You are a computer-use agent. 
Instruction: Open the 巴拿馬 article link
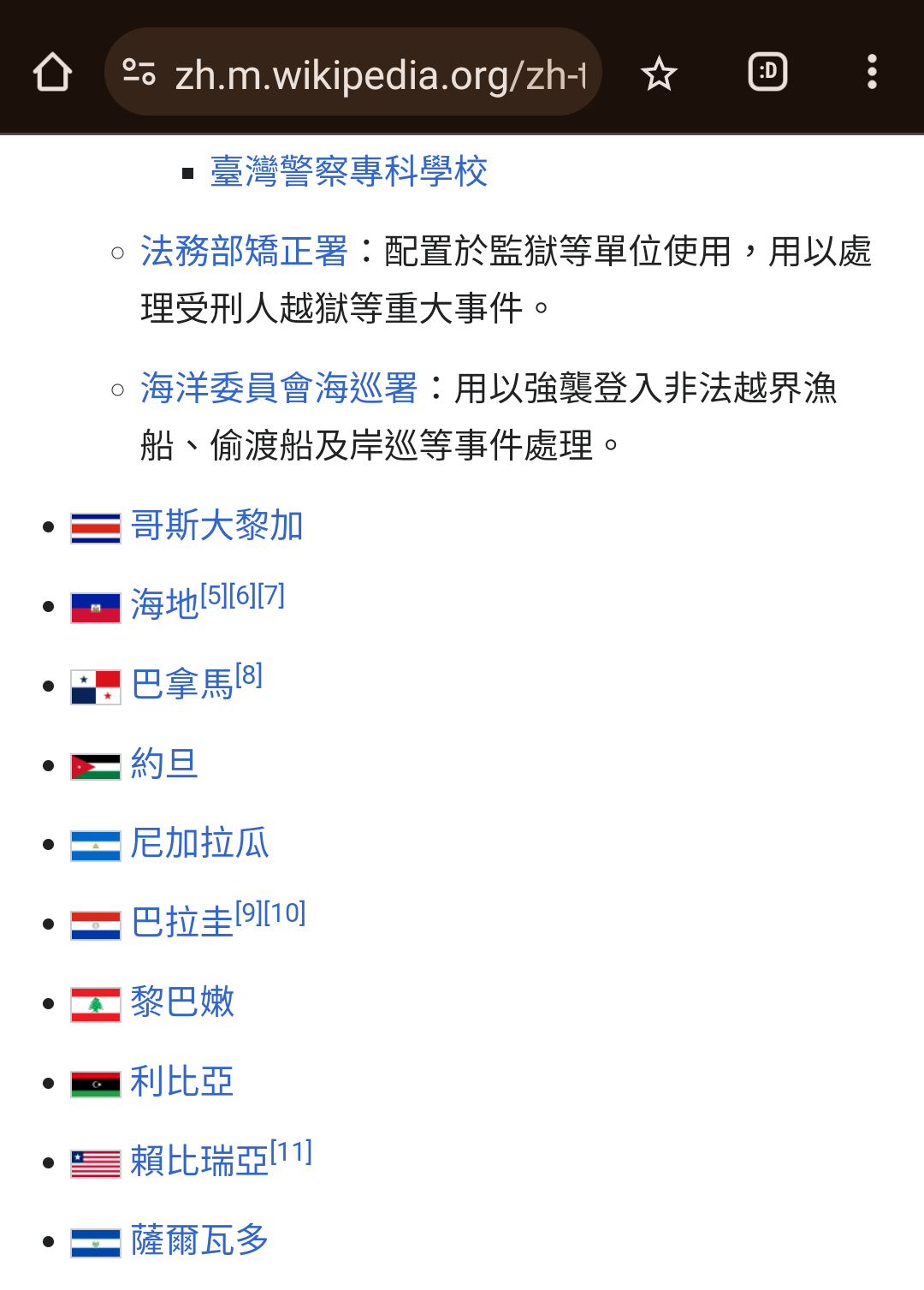pyautogui.click(x=182, y=685)
